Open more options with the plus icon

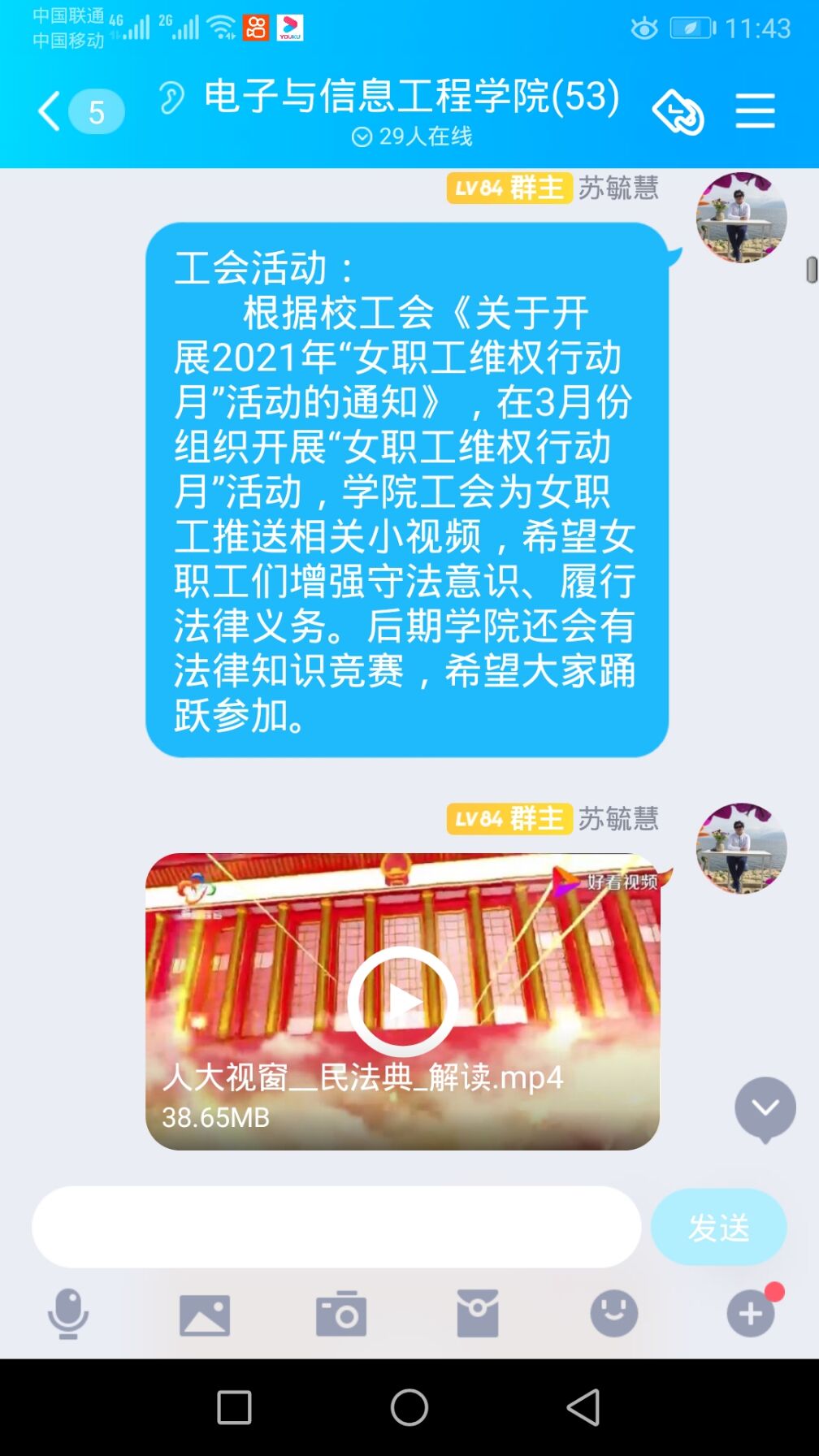pyautogui.click(x=751, y=1313)
